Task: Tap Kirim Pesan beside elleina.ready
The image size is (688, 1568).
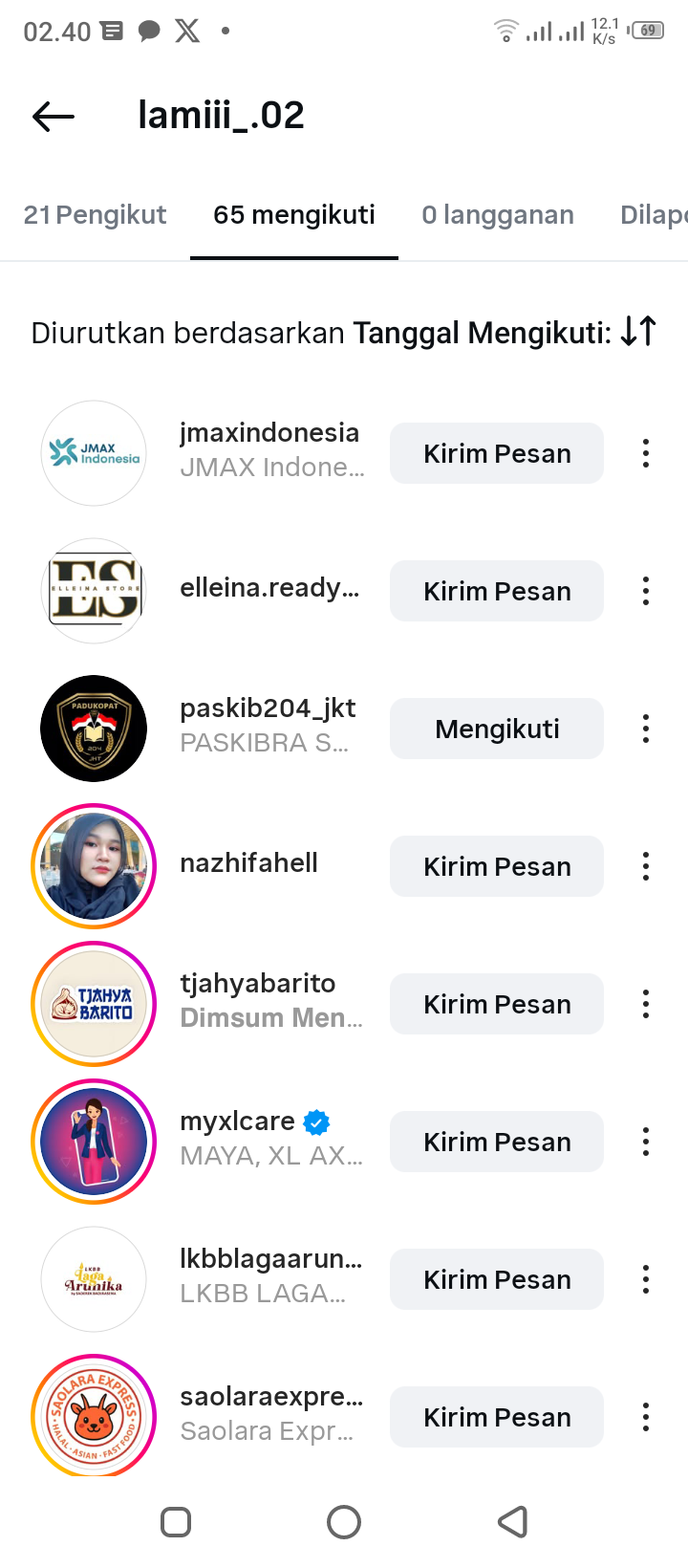Action: pos(497,591)
